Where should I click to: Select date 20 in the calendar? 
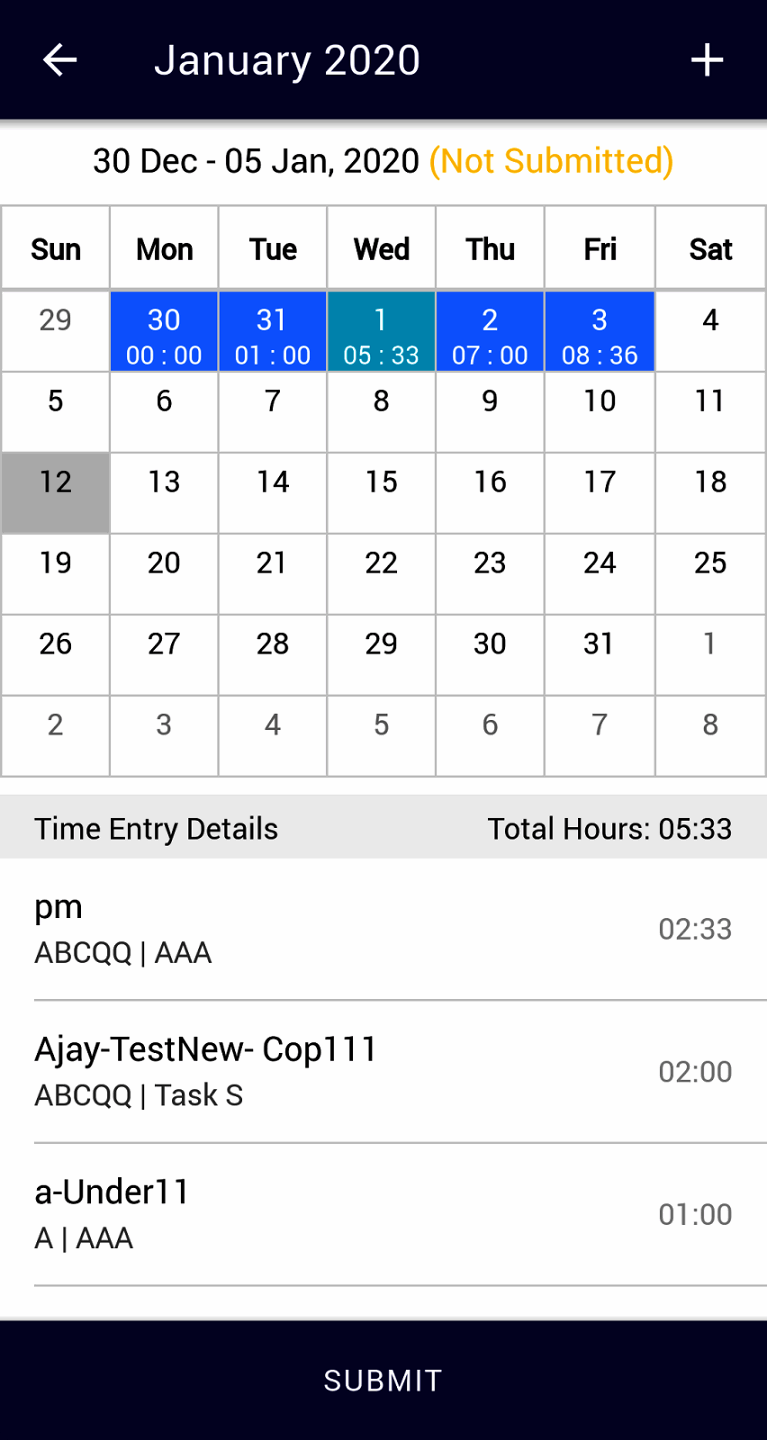click(164, 573)
